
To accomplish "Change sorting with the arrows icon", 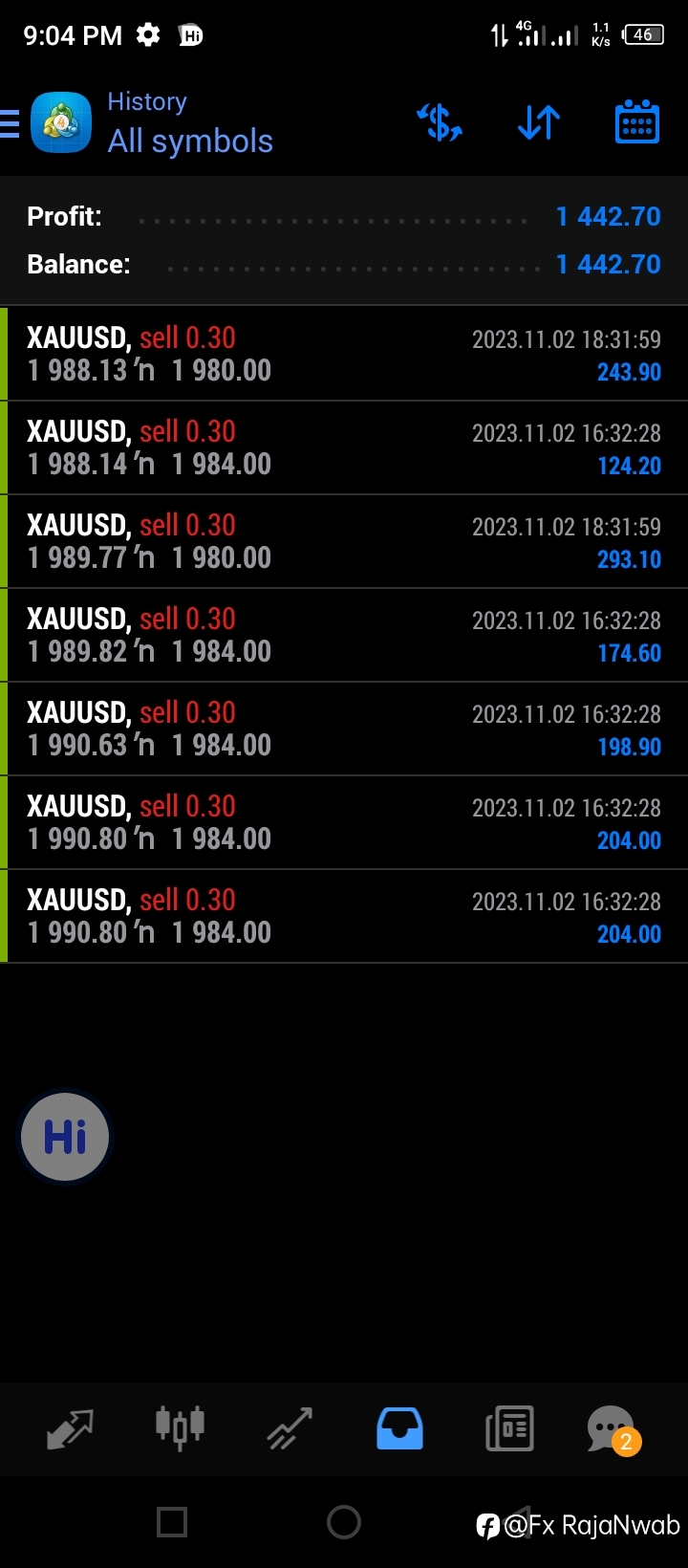I will pyautogui.click(x=539, y=122).
